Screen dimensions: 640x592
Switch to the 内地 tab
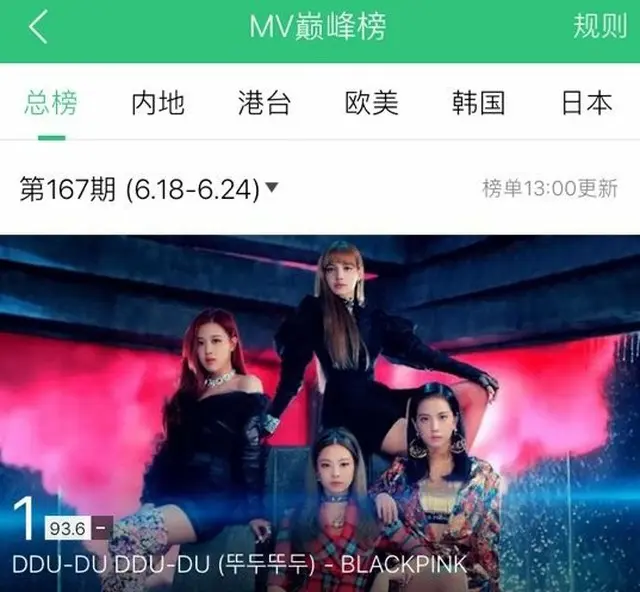tap(158, 102)
